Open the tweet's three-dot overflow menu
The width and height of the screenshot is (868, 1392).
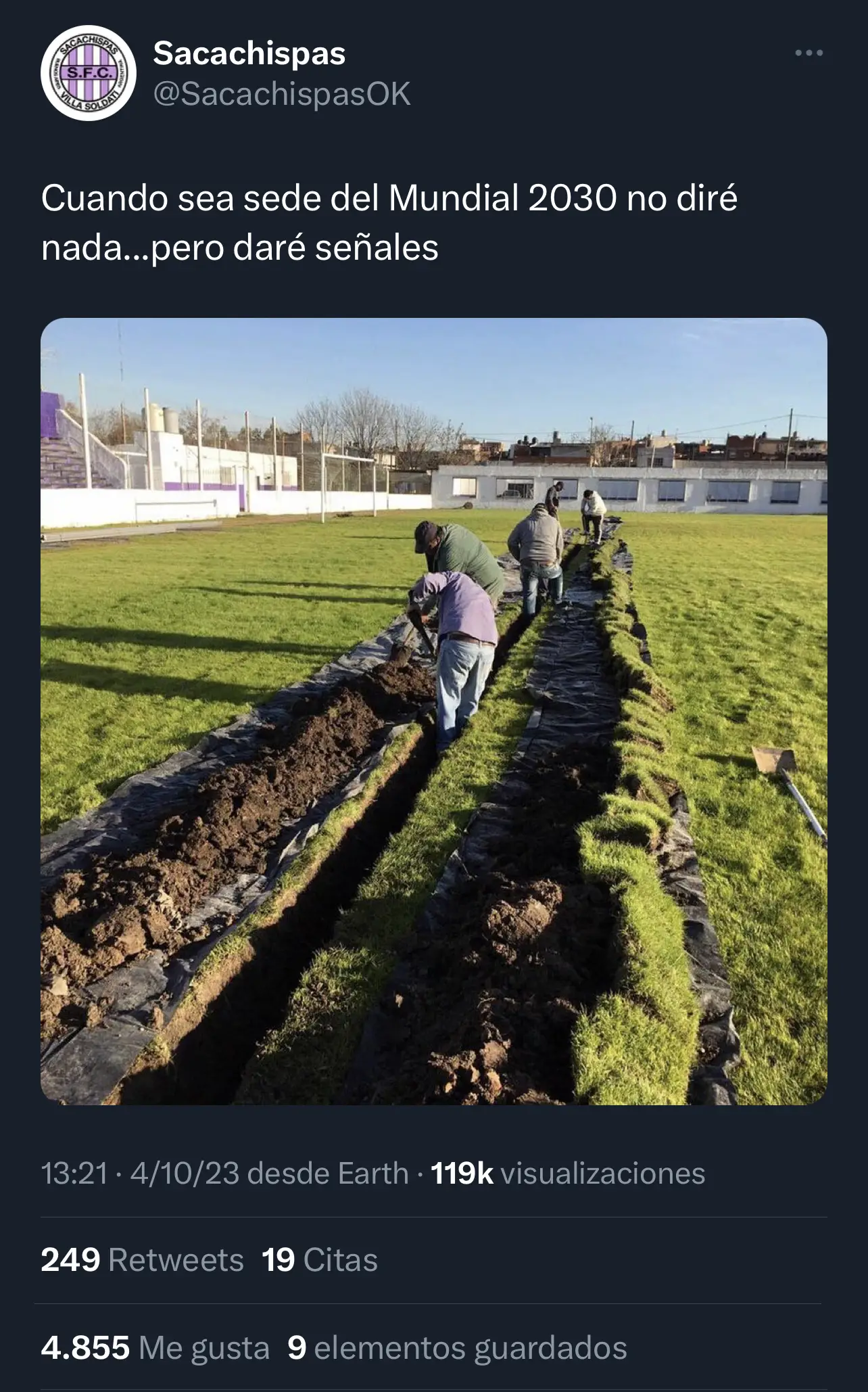(x=809, y=53)
